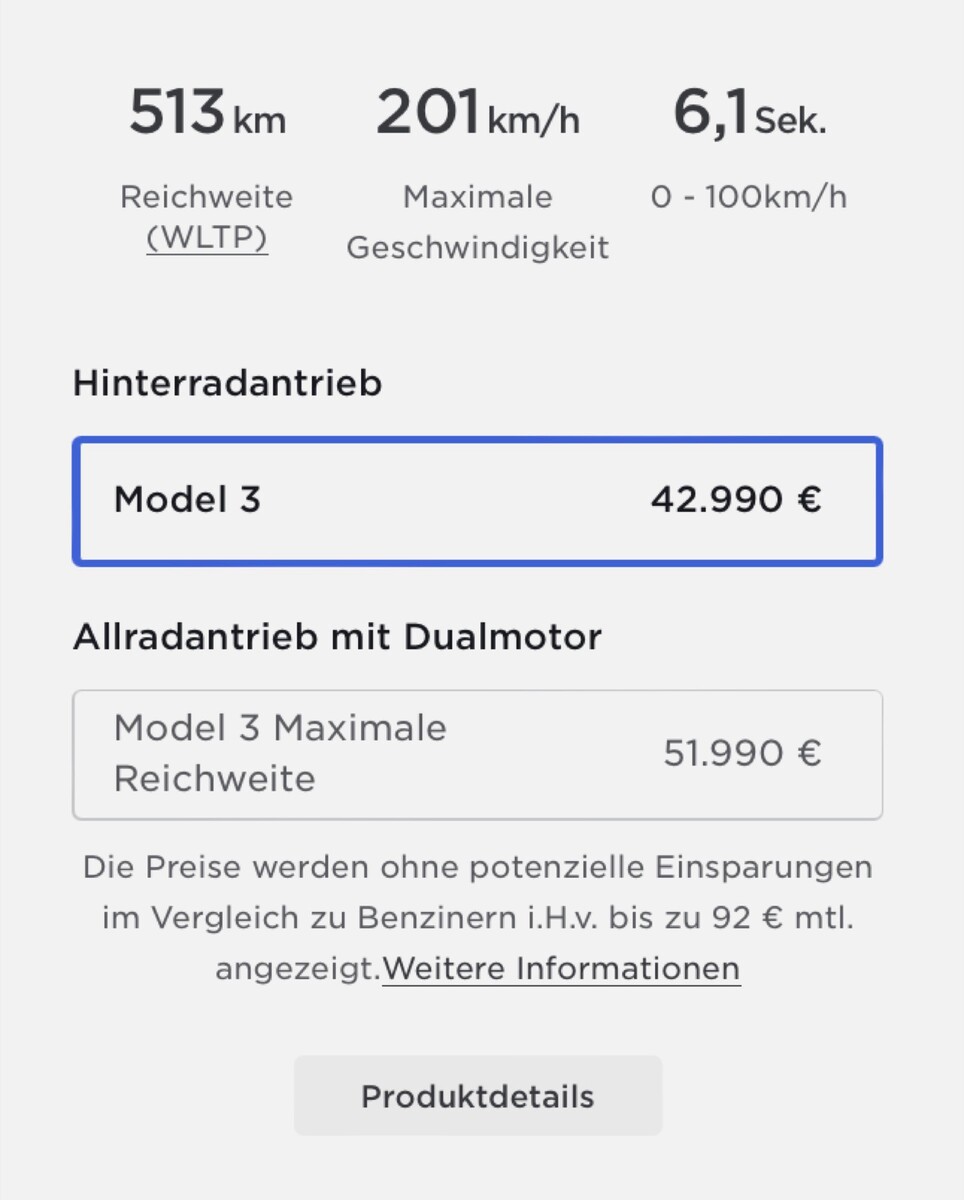Select the Model 3 rear-wheel drive option

[x=477, y=500]
